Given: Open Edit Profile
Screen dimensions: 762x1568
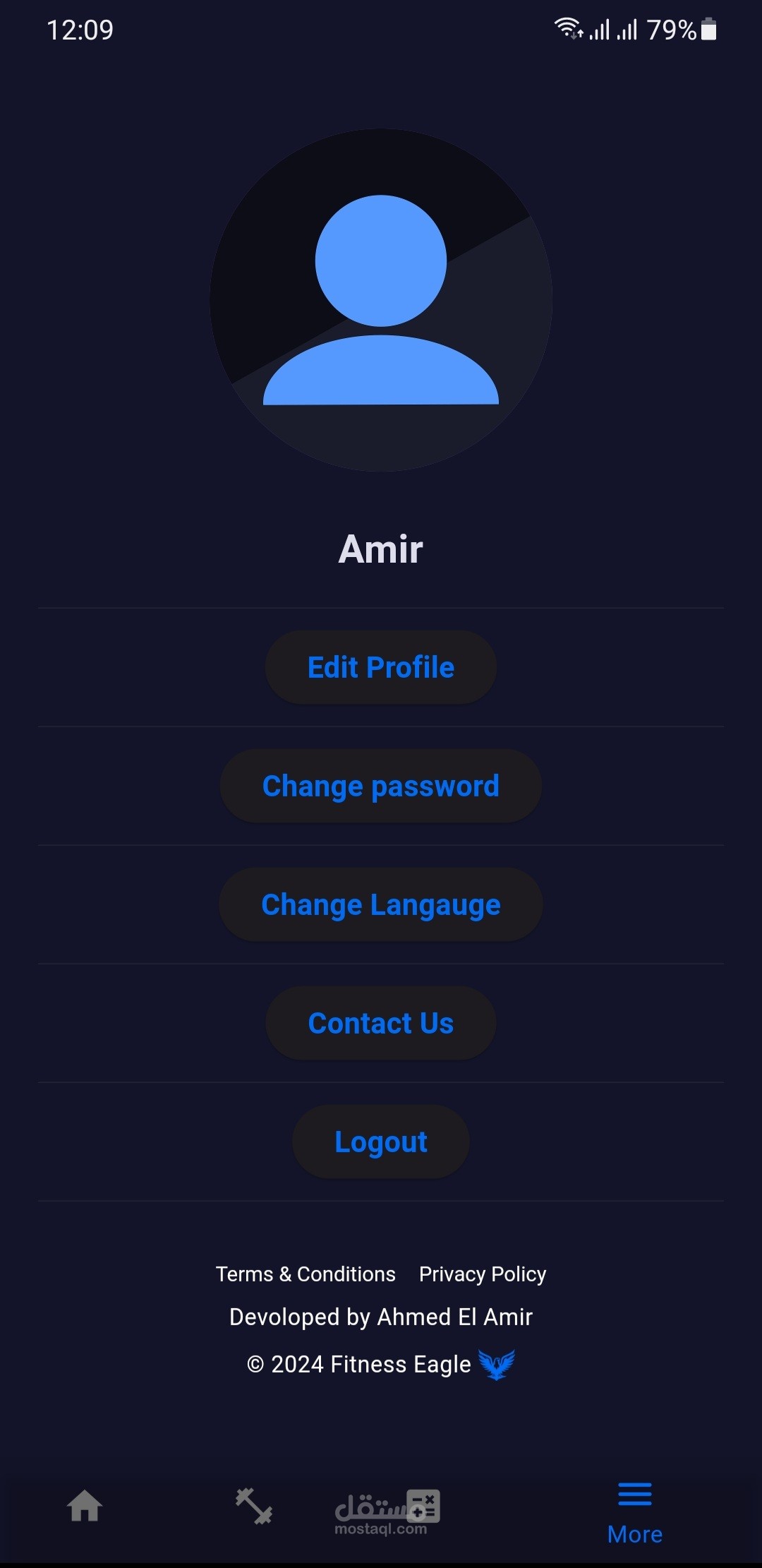Looking at the screenshot, I should click(x=381, y=667).
